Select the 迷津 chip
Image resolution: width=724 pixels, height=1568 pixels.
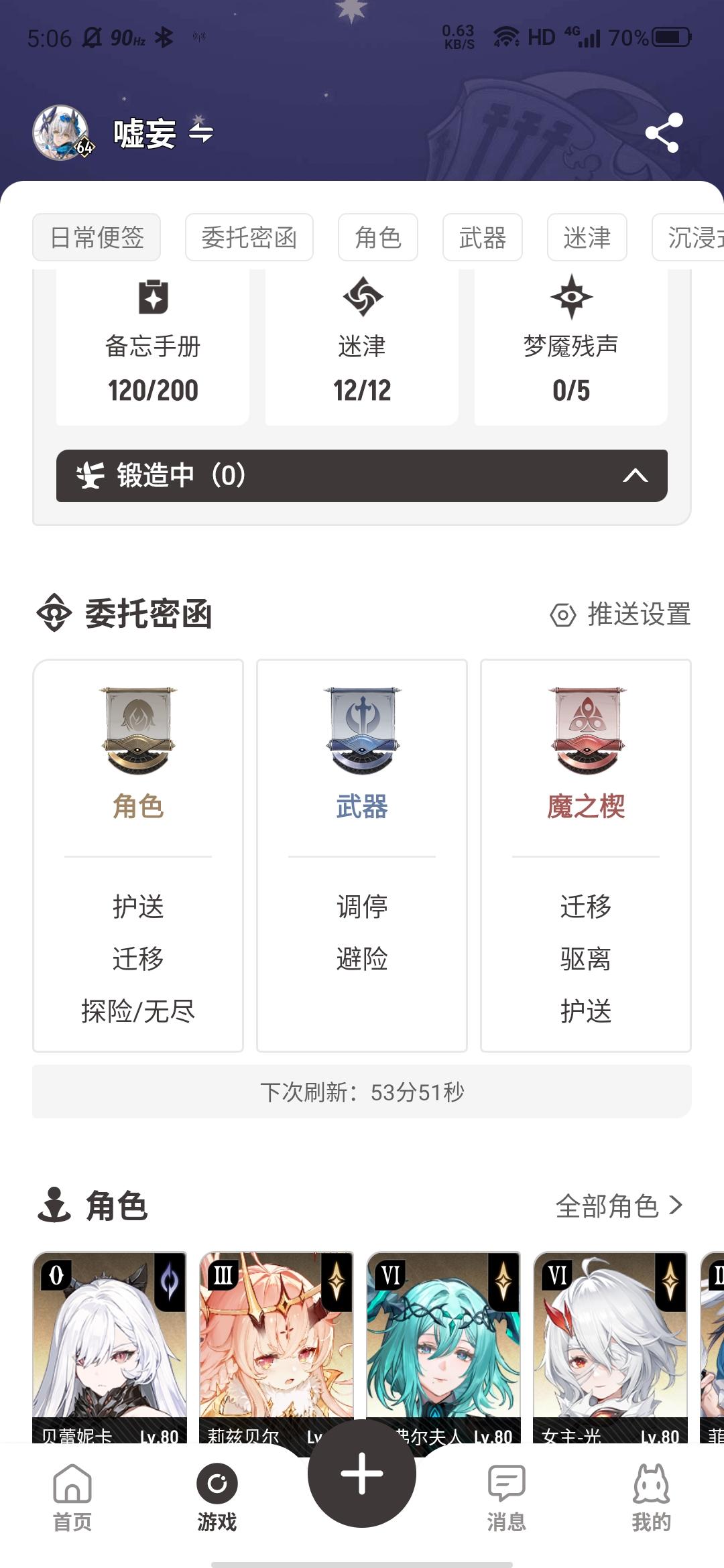coord(587,237)
